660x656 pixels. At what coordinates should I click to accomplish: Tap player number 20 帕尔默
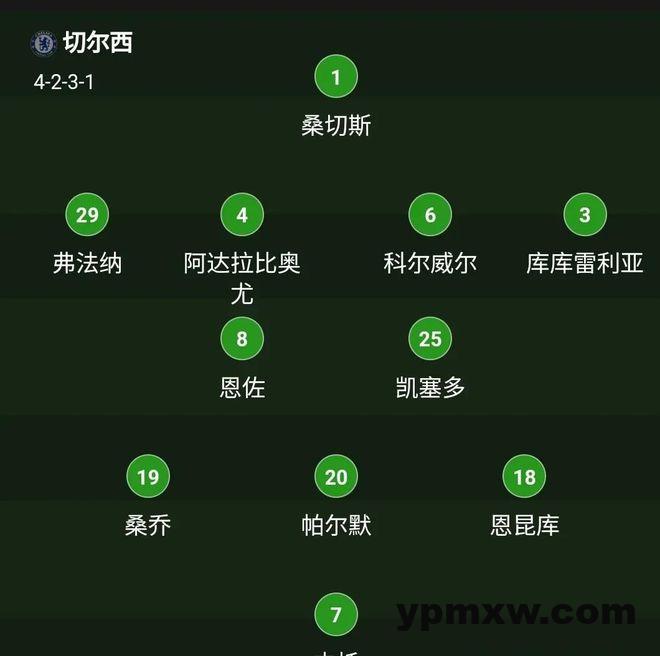pos(336,477)
